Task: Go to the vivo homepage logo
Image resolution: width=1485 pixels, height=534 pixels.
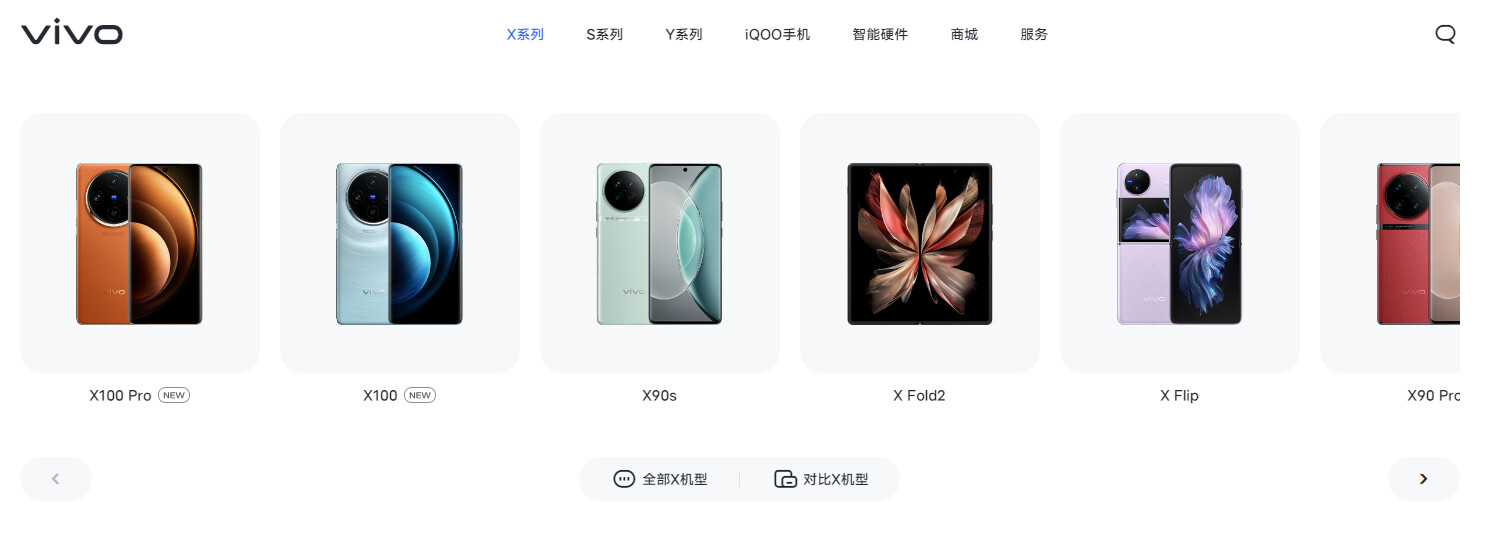Action: (x=72, y=34)
